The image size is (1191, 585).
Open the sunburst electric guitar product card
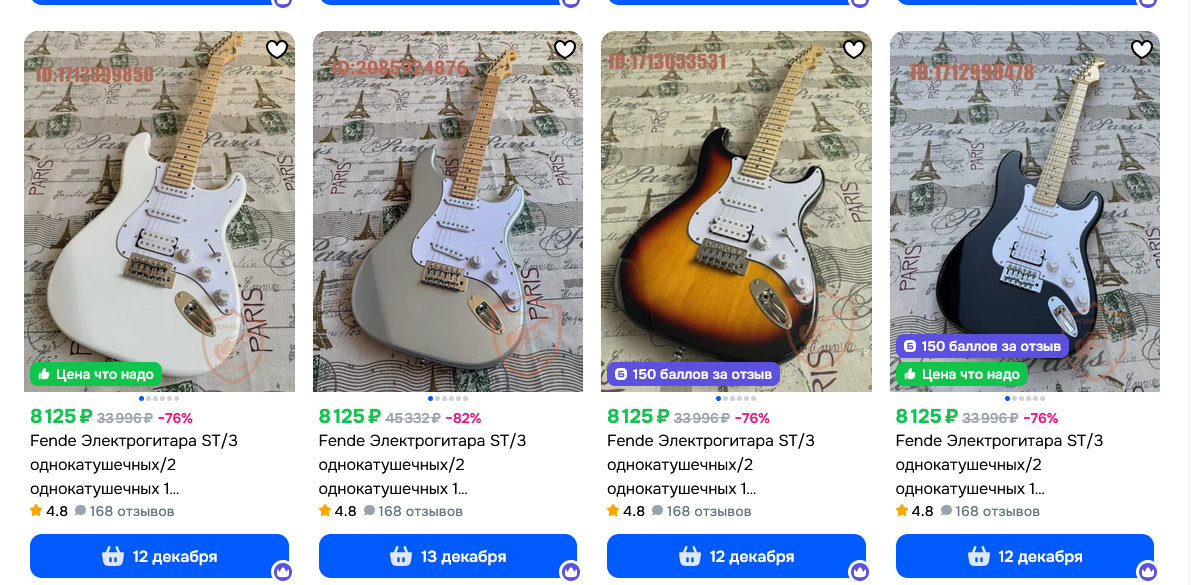(x=735, y=210)
